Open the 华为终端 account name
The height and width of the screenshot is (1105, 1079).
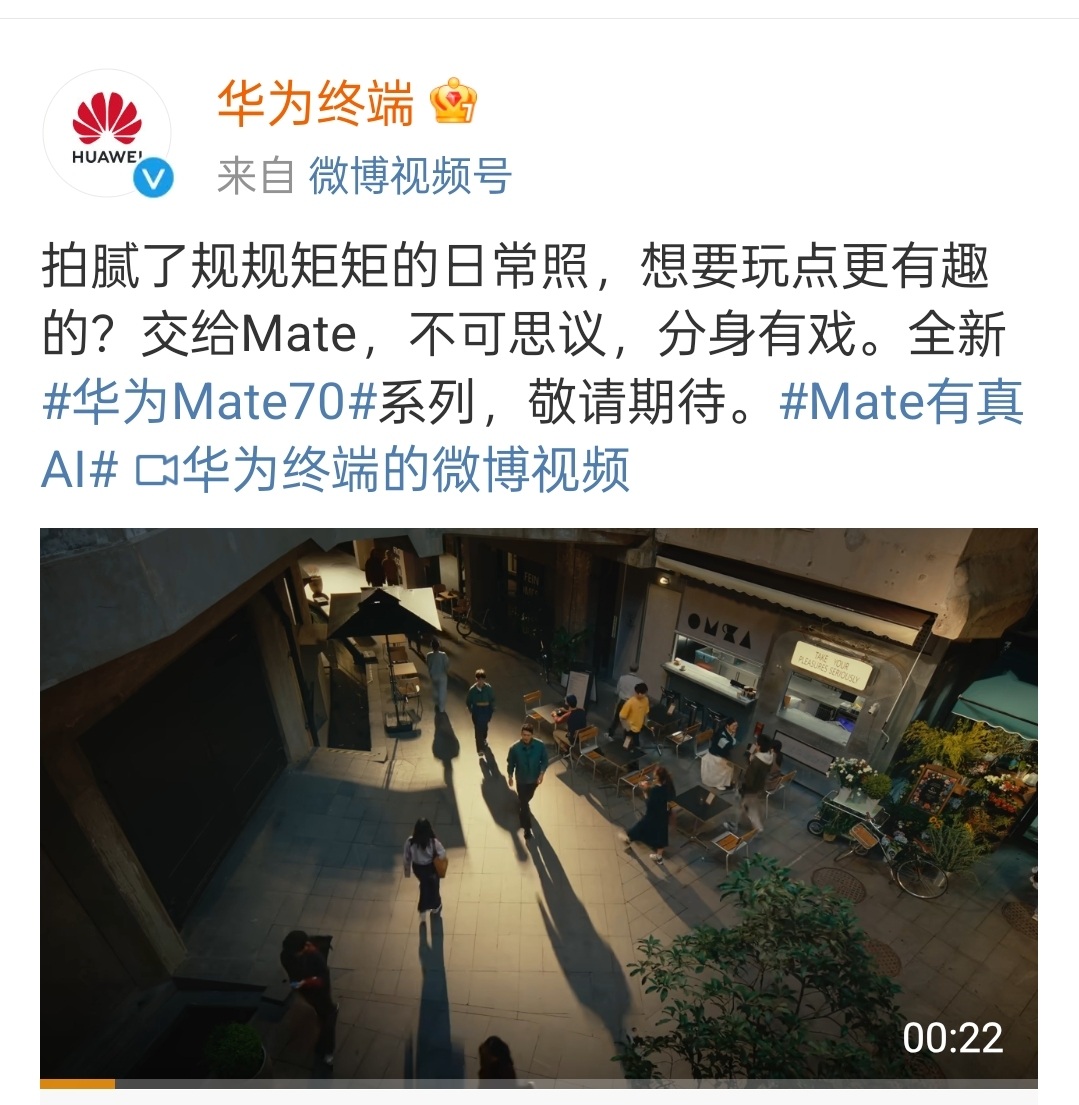(316, 104)
